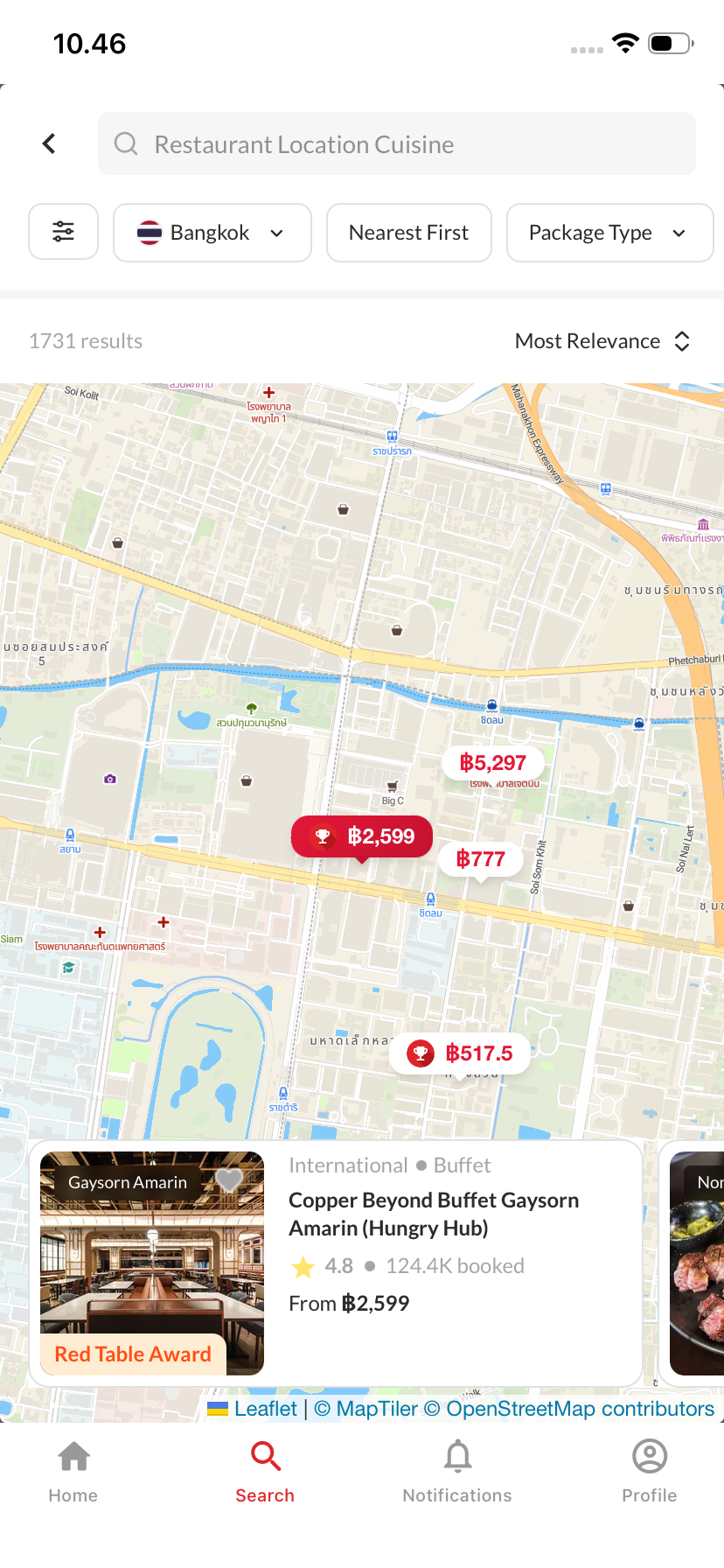Favorite Copper Beyond Buffet with the heart
Screen dimensions: 724x1568
tap(229, 1180)
